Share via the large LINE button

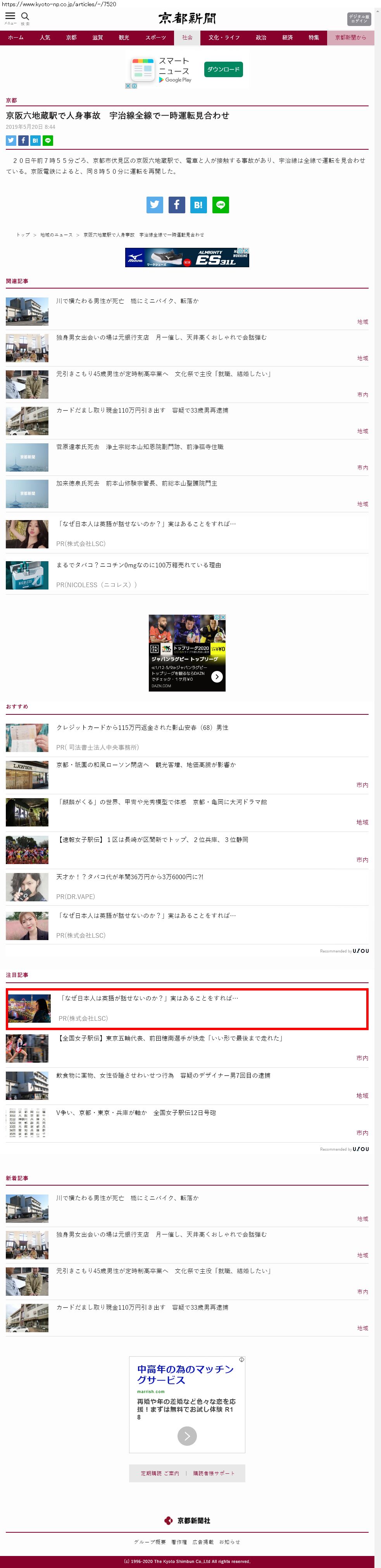tap(220, 205)
